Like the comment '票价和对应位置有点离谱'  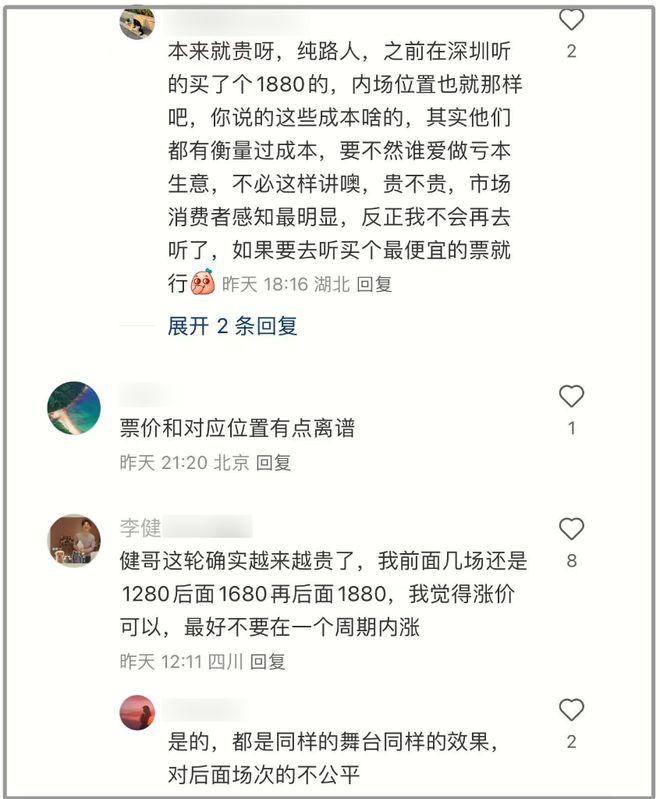[x=571, y=396]
